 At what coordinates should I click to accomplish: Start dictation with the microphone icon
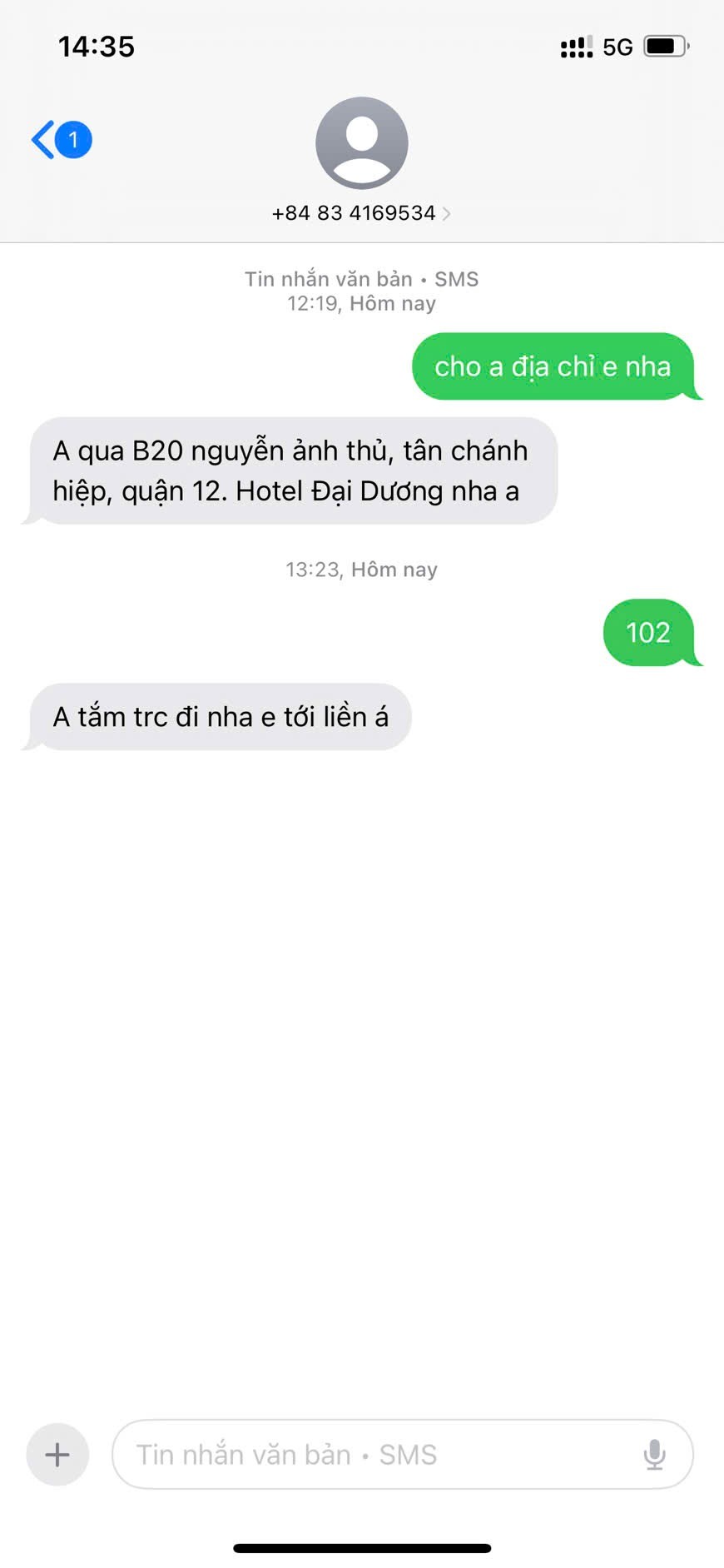[654, 1455]
